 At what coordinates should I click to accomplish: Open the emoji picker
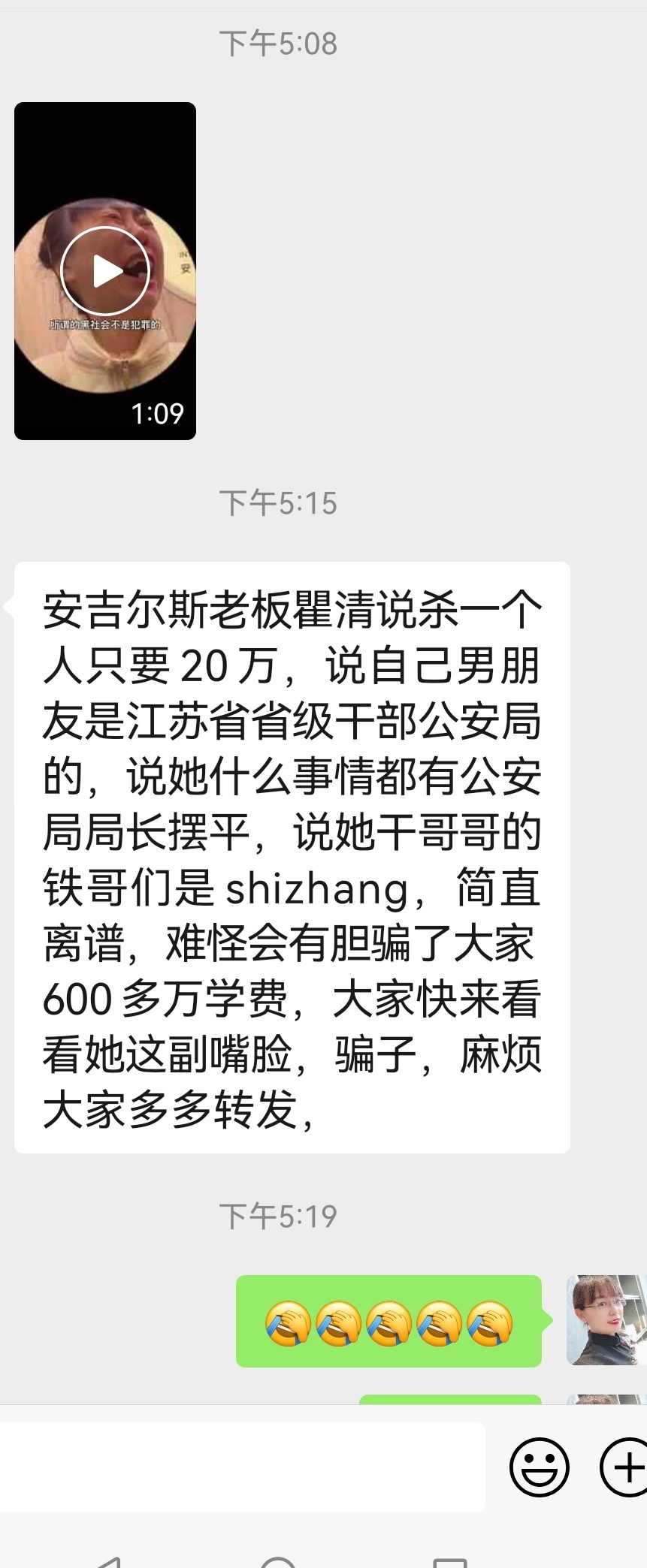click(539, 1467)
